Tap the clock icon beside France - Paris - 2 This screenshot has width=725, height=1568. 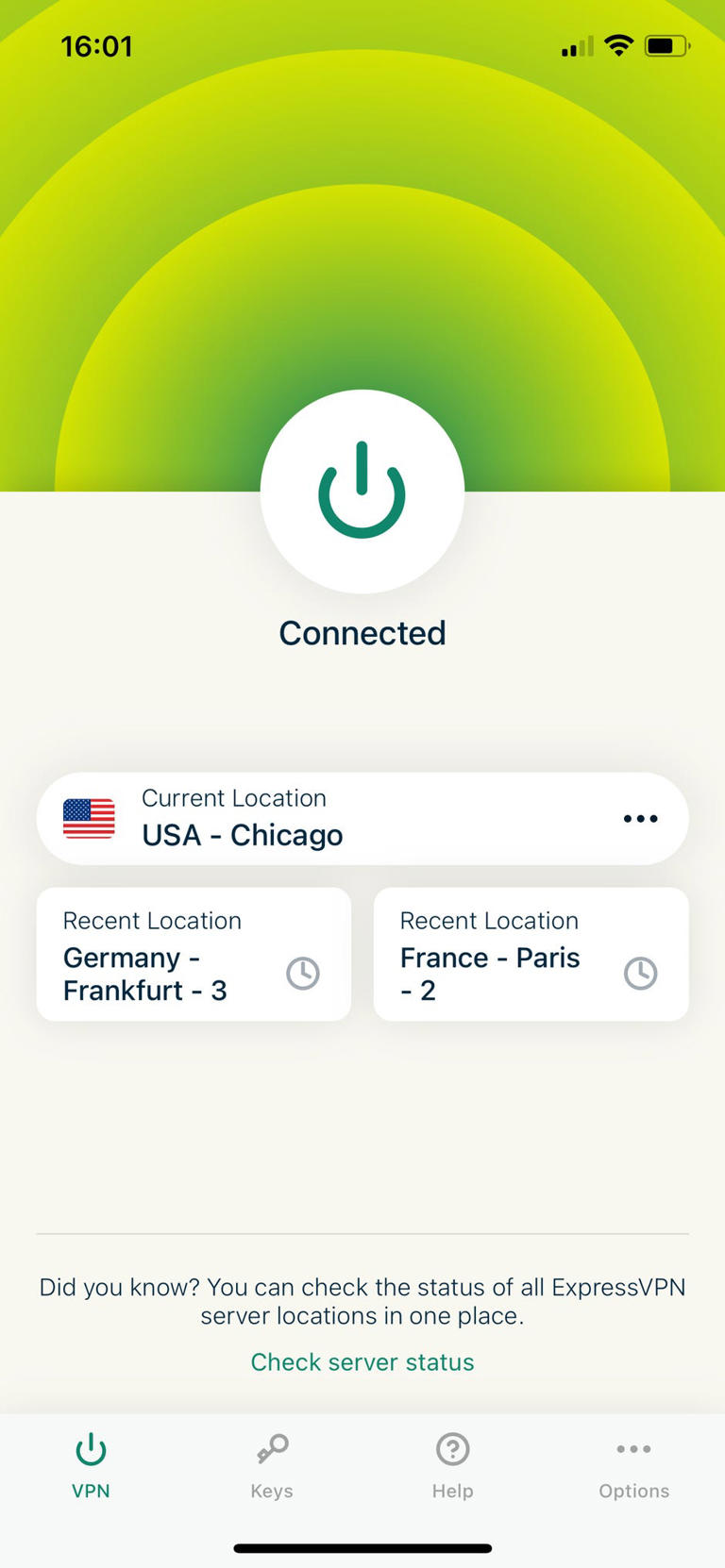640,973
